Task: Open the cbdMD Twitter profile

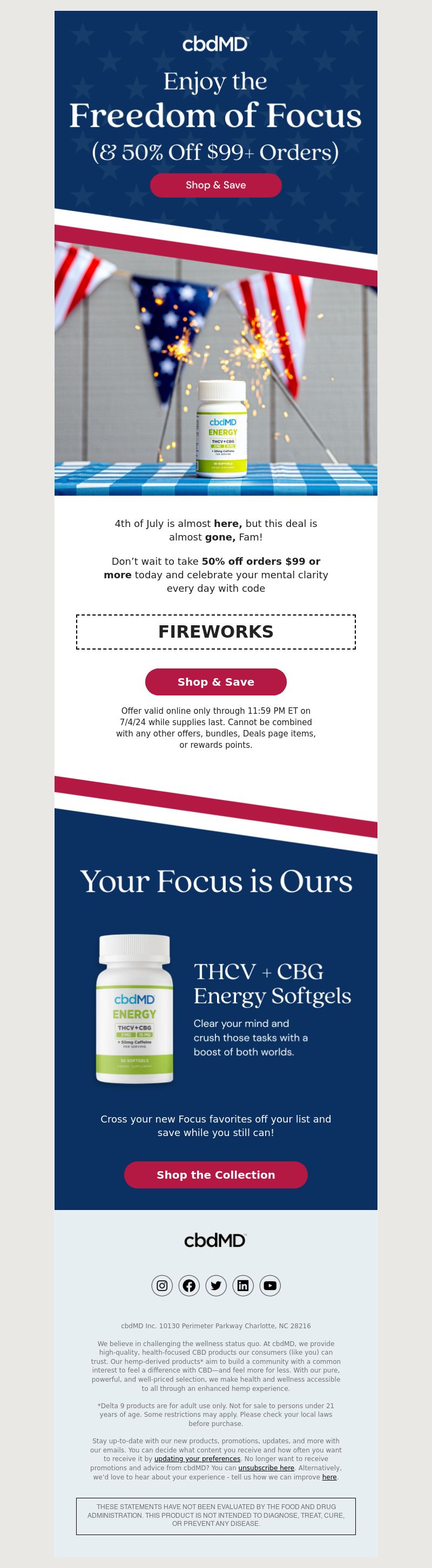Action: pyautogui.click(x=216, y=1285)
